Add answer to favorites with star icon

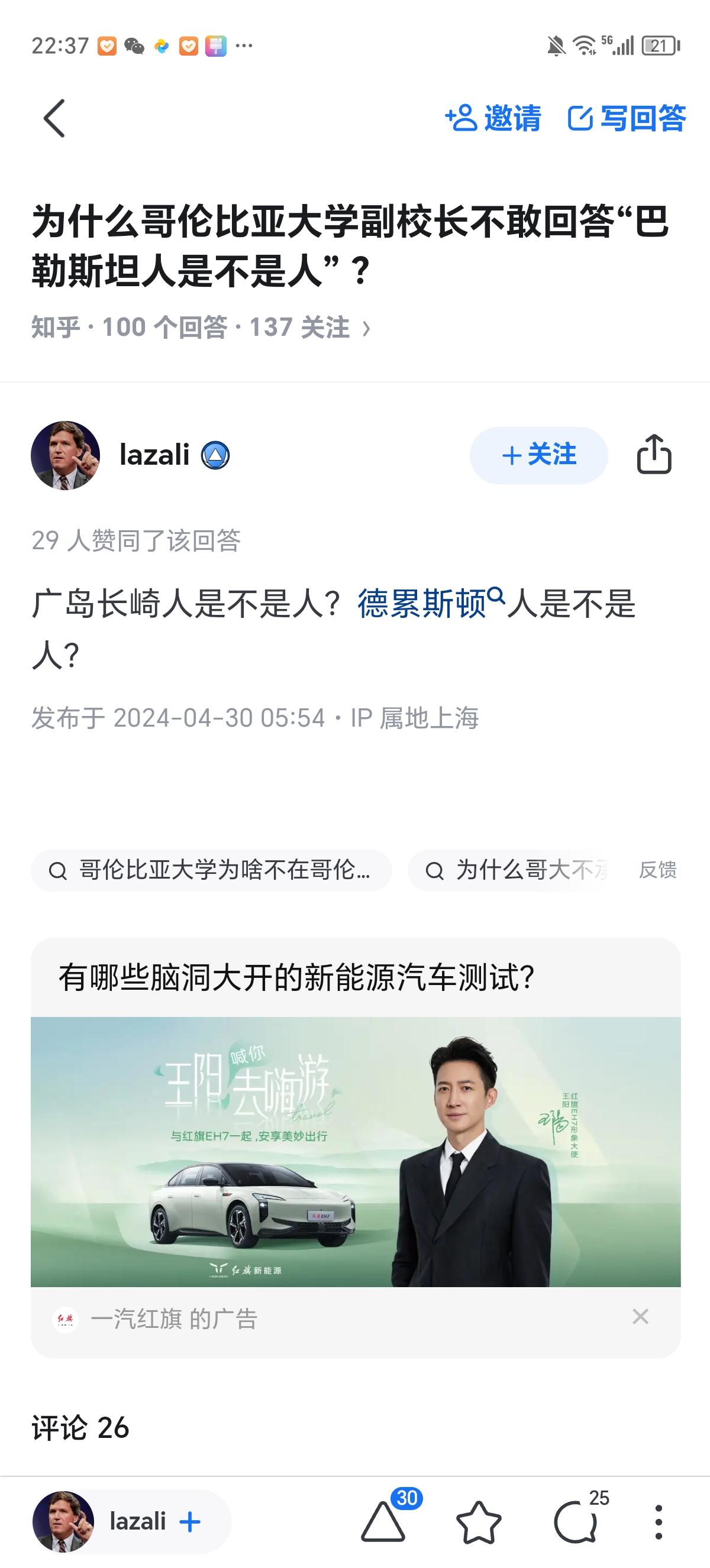pos(479,1522)
